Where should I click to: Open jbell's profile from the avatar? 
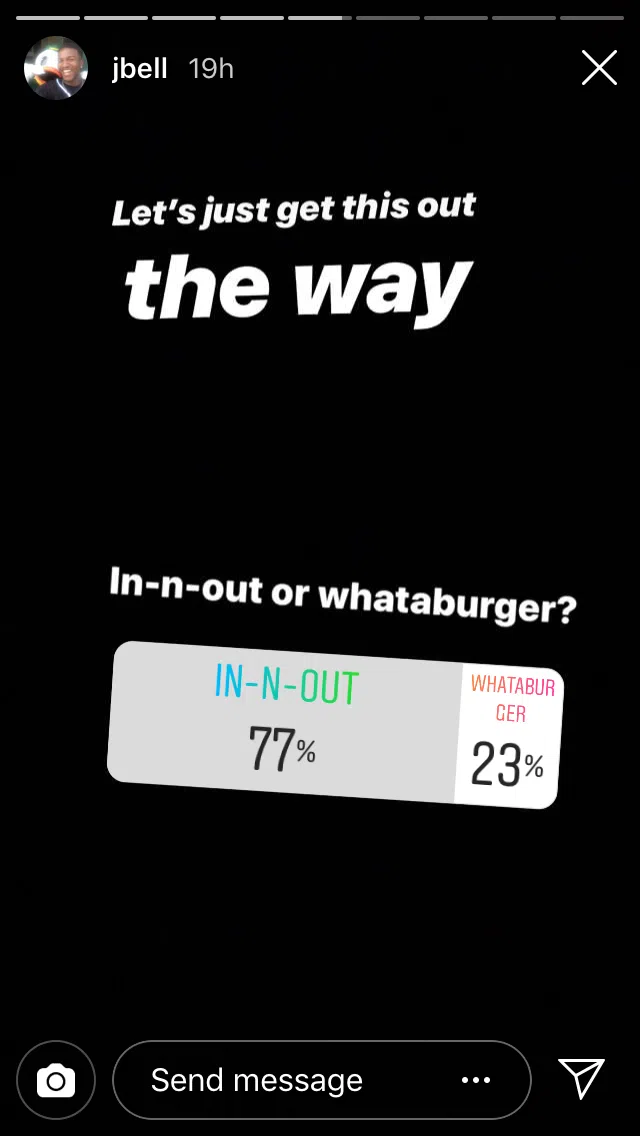[x=56, y=68]
